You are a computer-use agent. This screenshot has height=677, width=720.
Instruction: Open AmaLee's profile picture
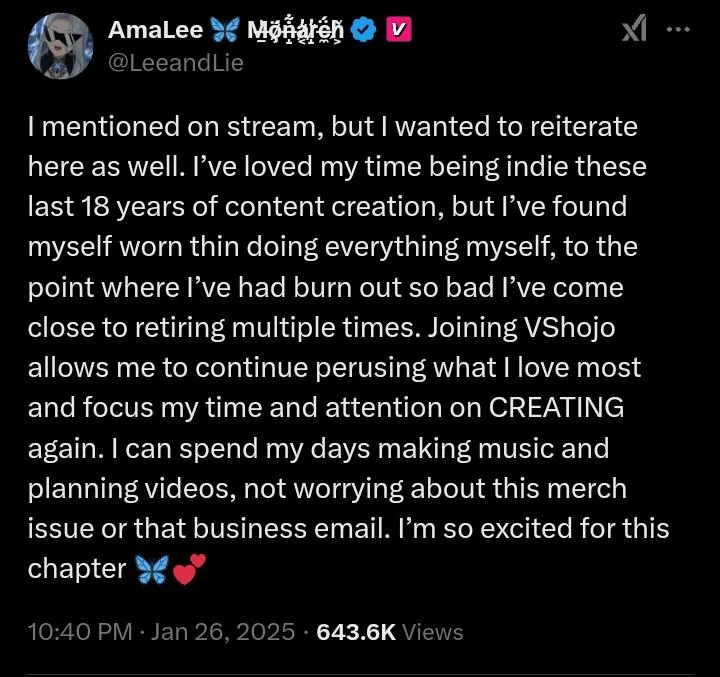click(x=60, y=45)
